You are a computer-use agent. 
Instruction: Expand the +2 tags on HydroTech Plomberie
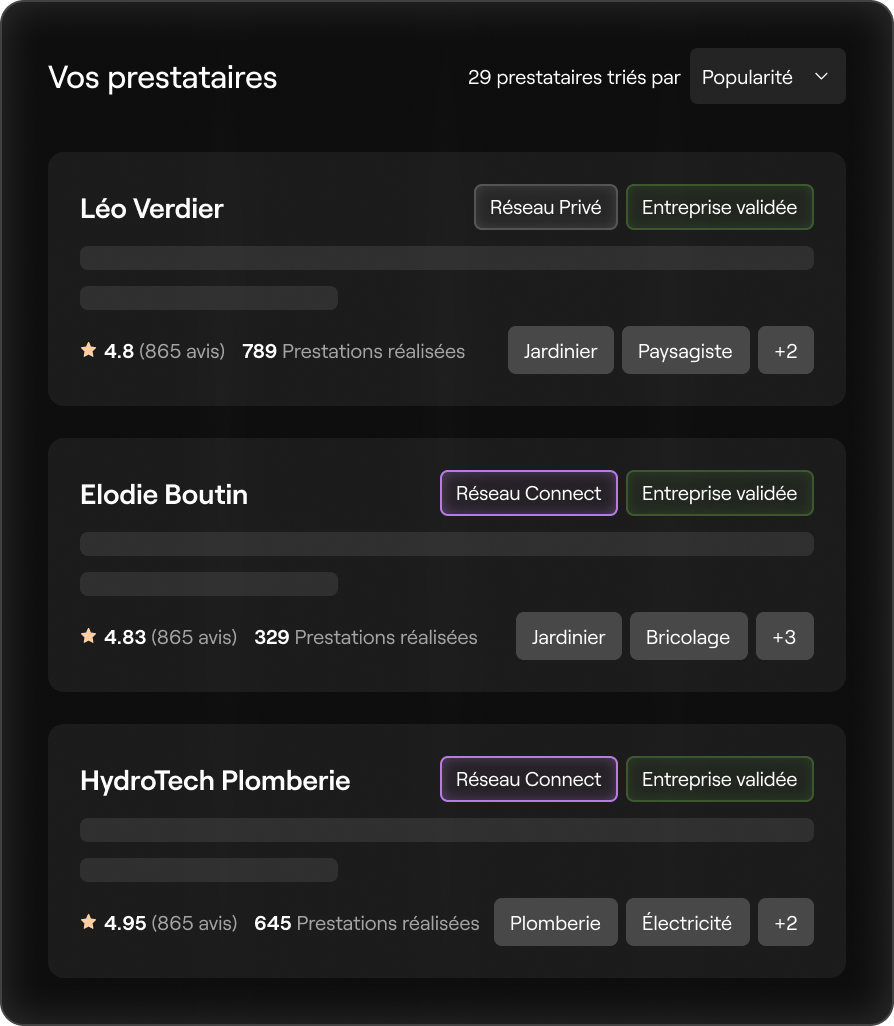(785, 923)
